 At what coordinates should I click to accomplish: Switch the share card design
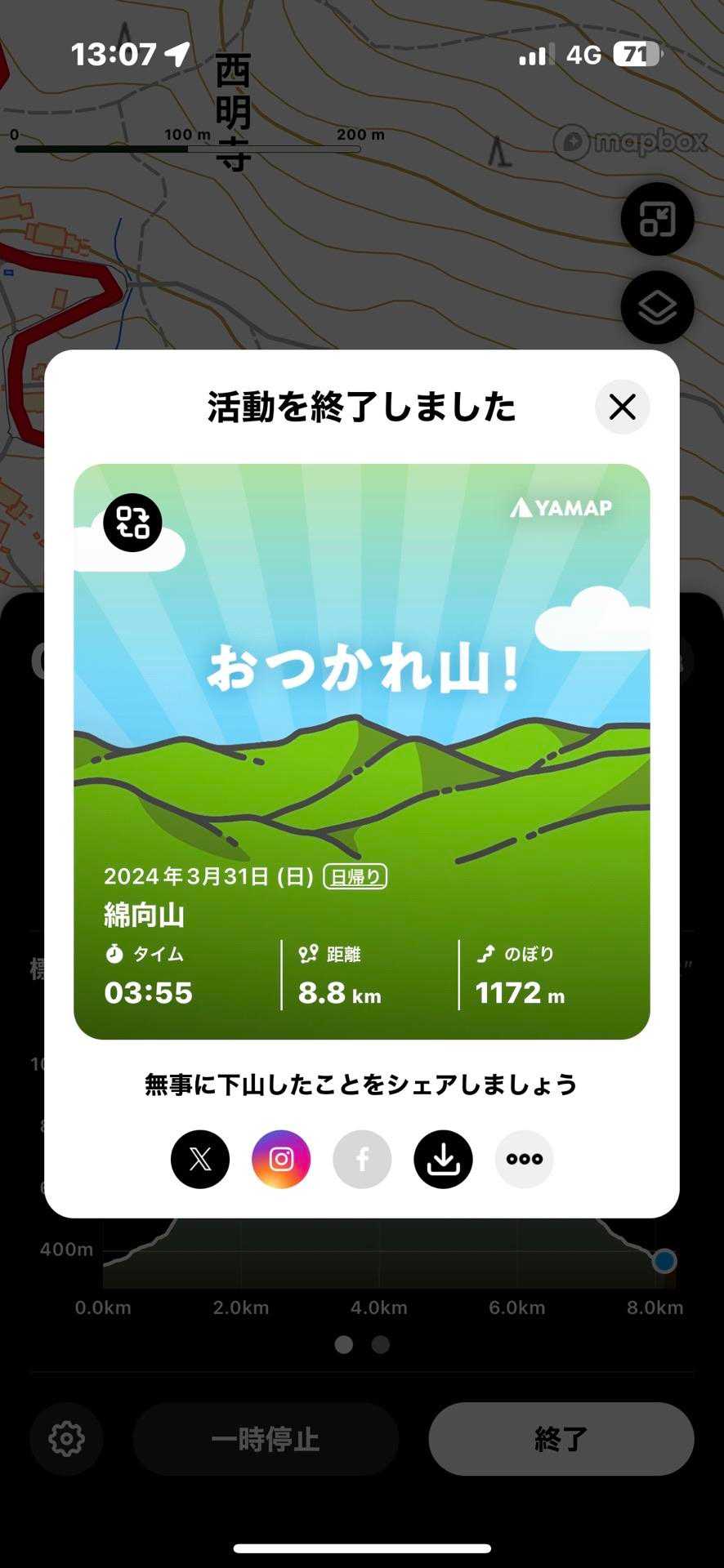(x=132, y=523)
